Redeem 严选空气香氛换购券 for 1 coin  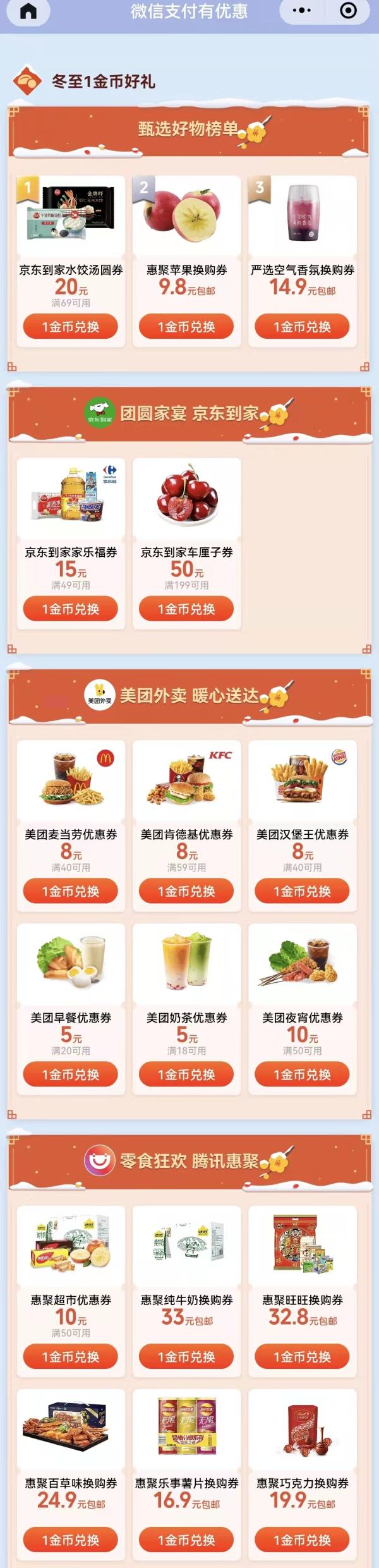[x=302, y=327]
